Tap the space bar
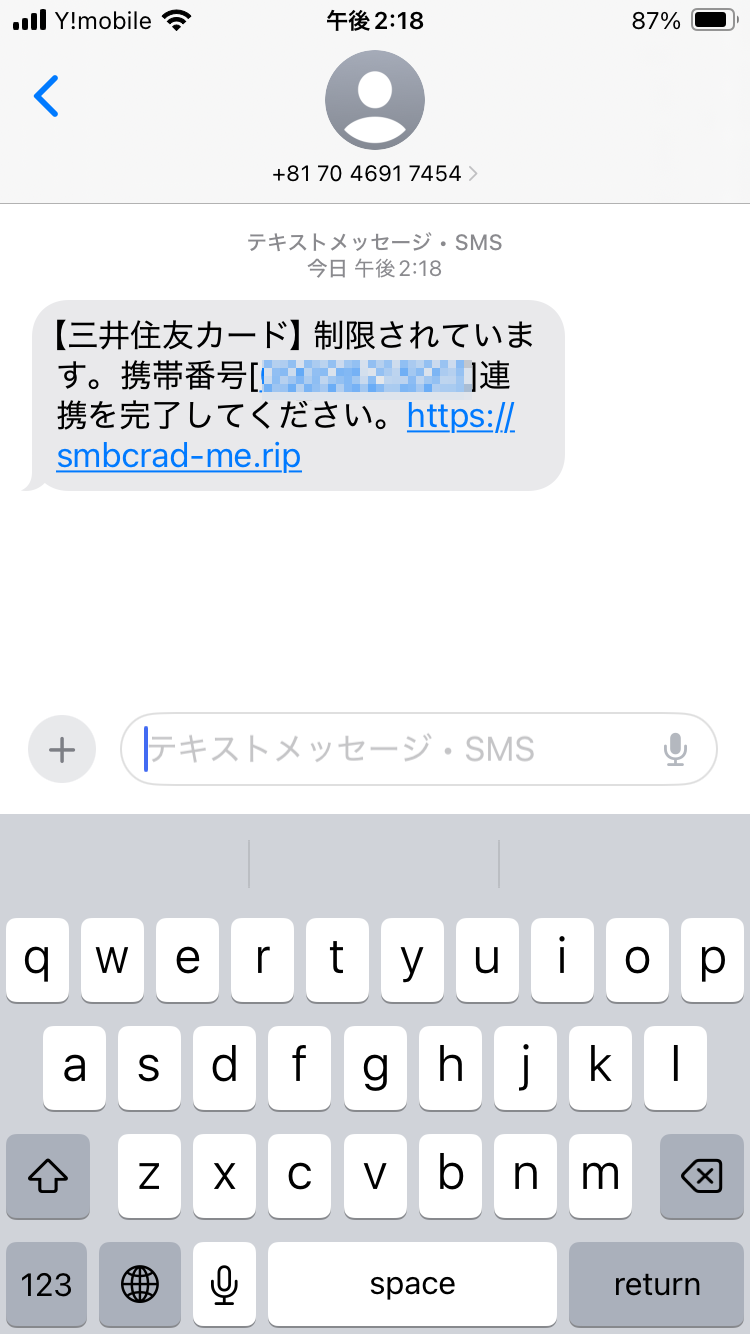Viewport: 750px width, 1334px height. pyautogui.click(x=412, y=1284)
